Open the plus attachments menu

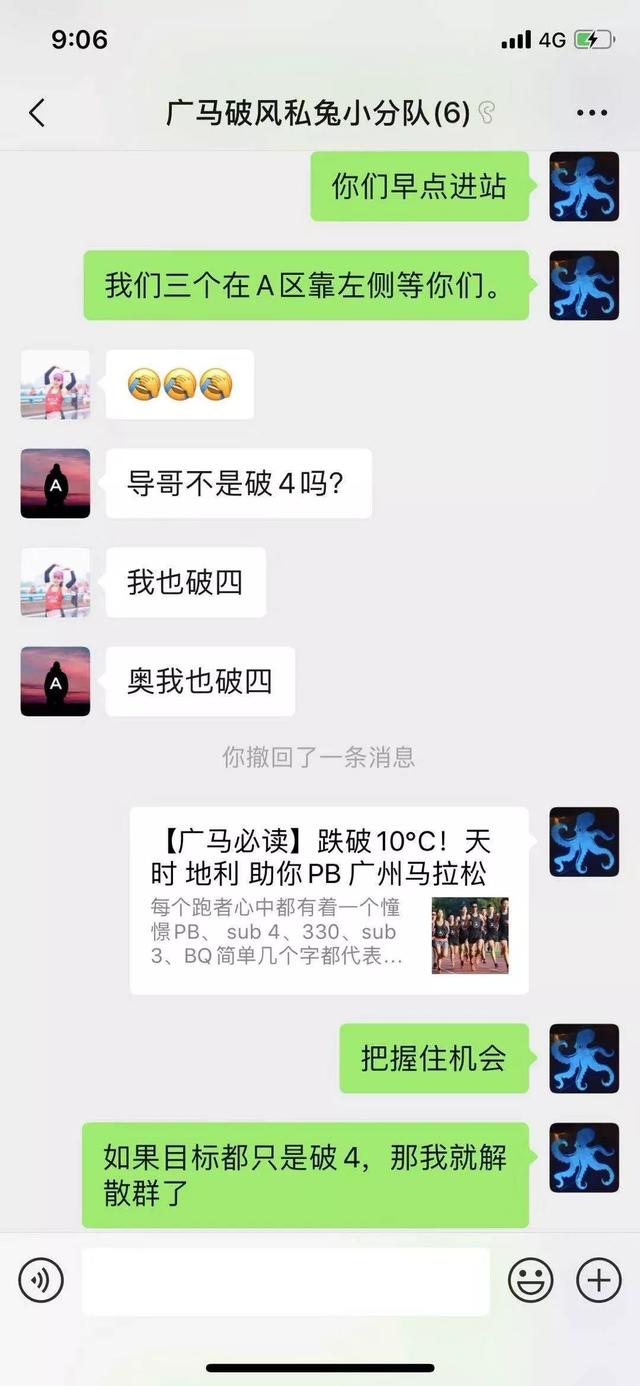click(x=598, y=1280)
